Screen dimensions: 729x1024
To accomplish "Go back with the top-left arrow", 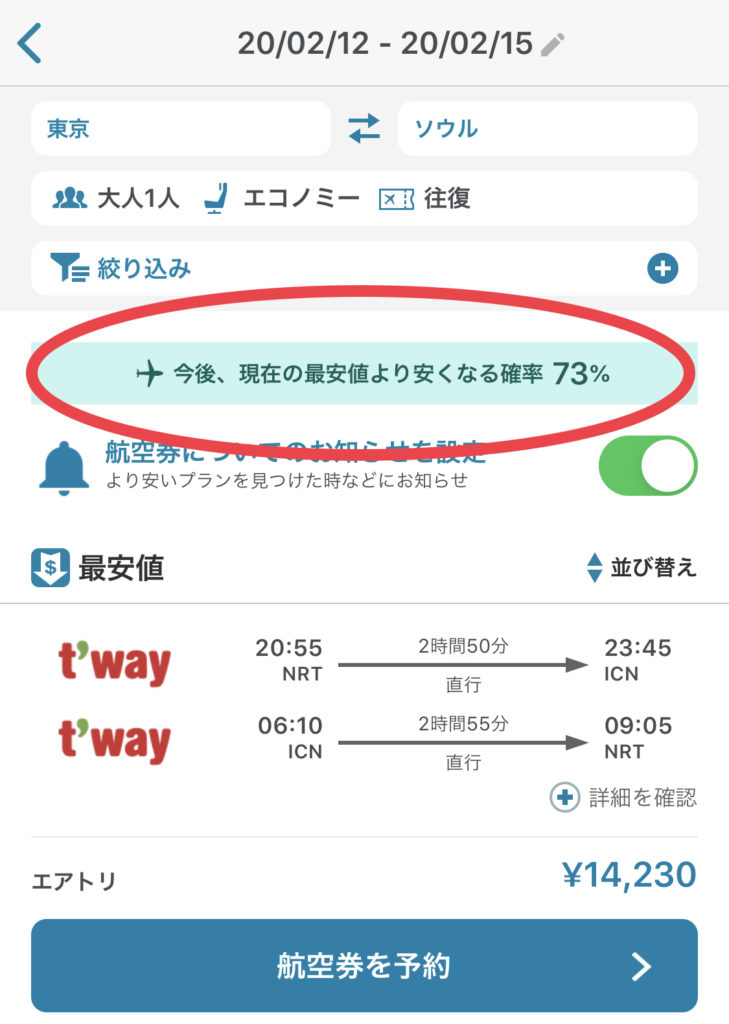I will point(30,44).
